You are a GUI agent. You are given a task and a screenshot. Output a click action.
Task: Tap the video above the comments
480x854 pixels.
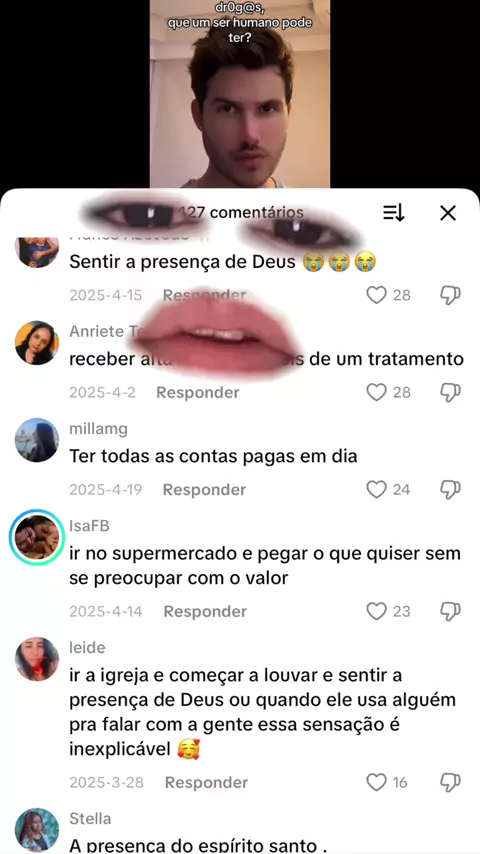[x=240, y=94]
